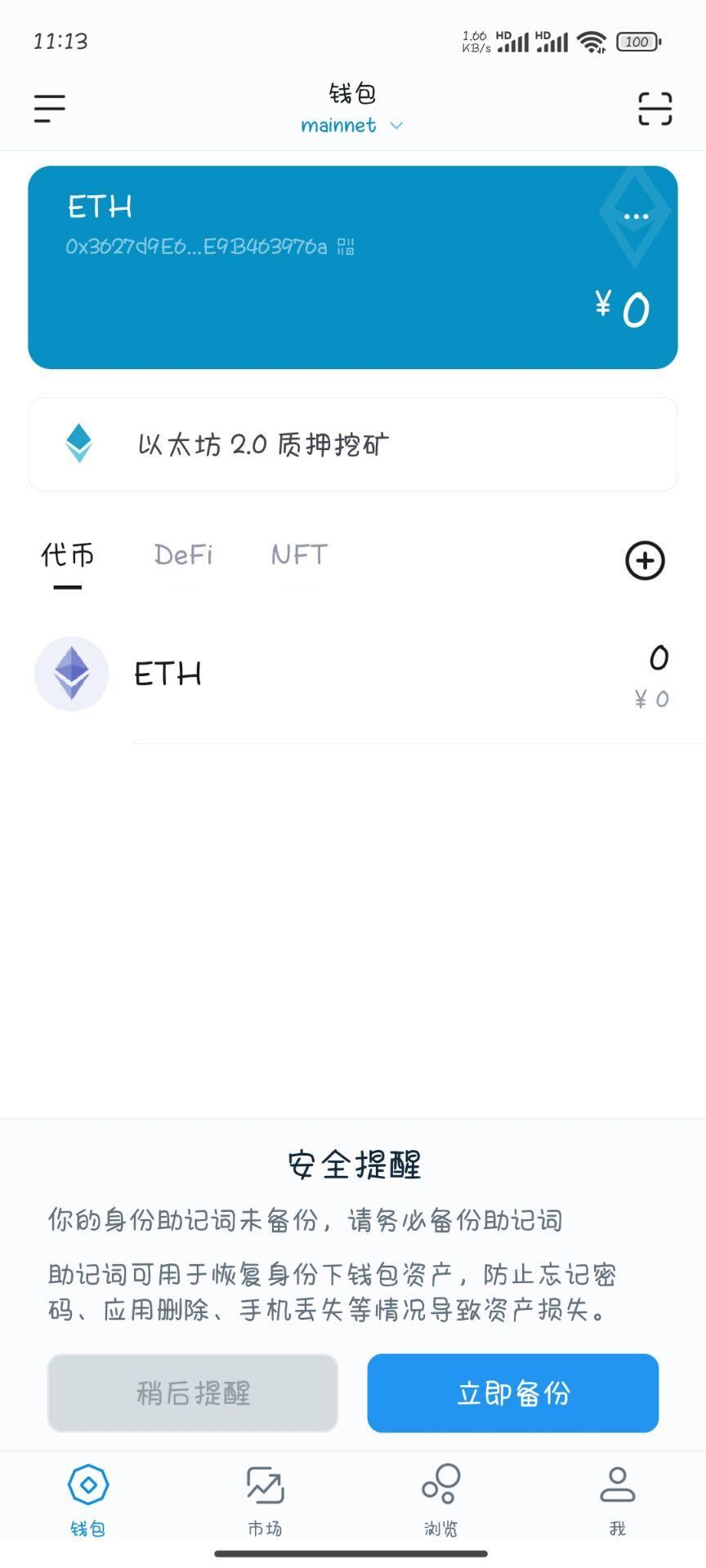Click the copy address icon beside wallet address

click(343, 247)
